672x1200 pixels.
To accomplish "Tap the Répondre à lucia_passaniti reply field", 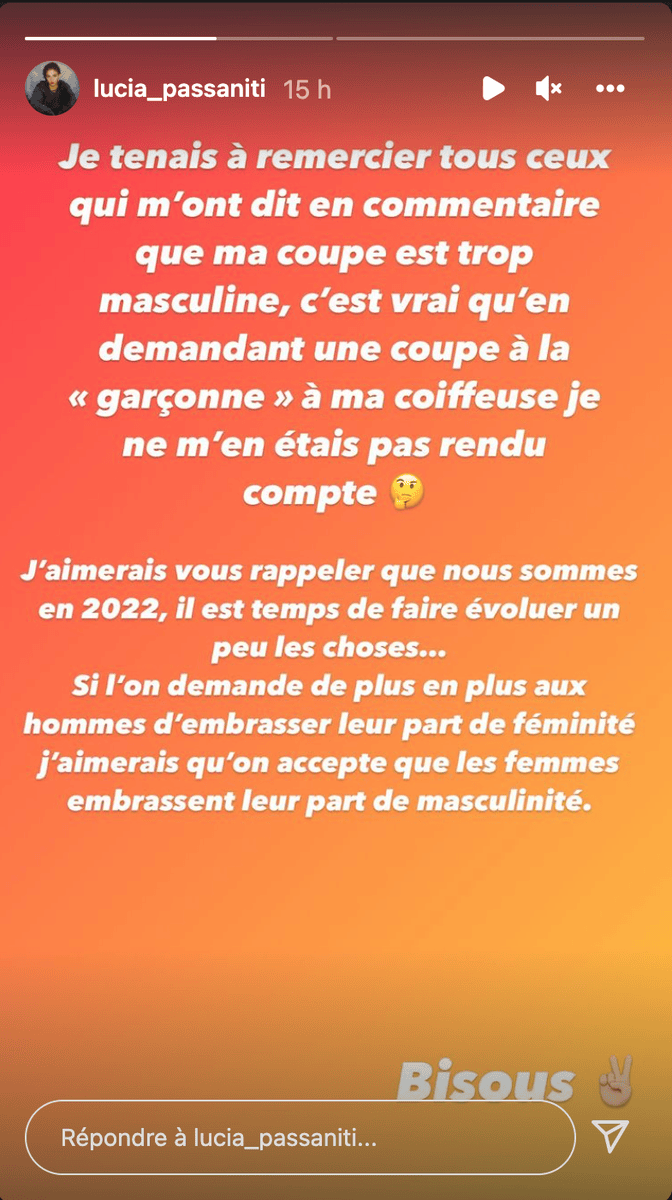I will 300,1137.
